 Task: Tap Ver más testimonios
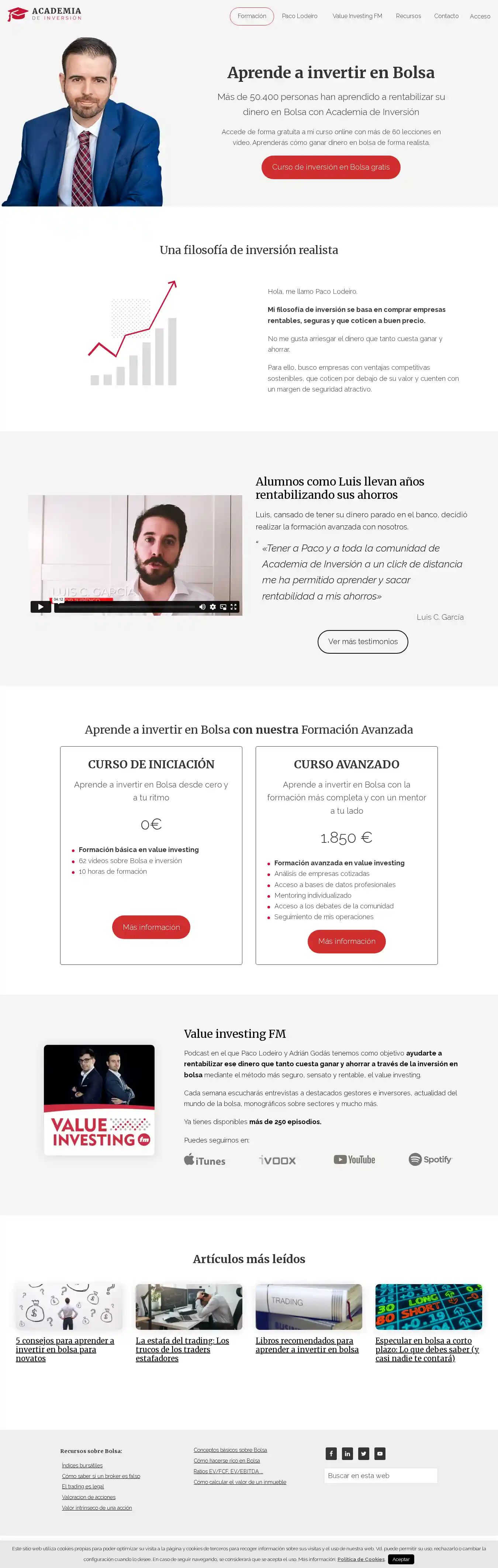pyautogui.click(x=362, y=642)
